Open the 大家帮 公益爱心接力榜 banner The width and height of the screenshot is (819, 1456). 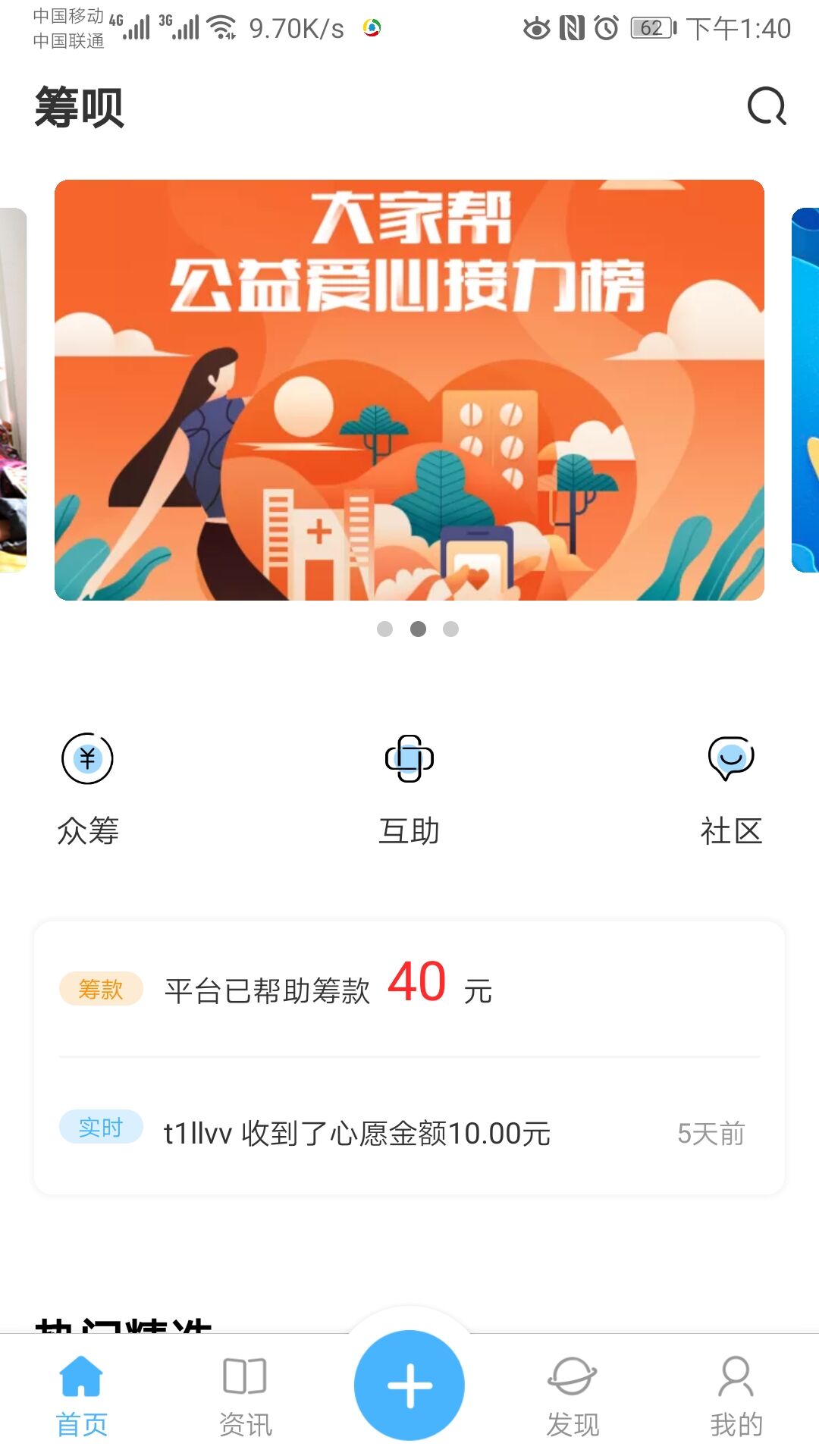pos(409,390)
